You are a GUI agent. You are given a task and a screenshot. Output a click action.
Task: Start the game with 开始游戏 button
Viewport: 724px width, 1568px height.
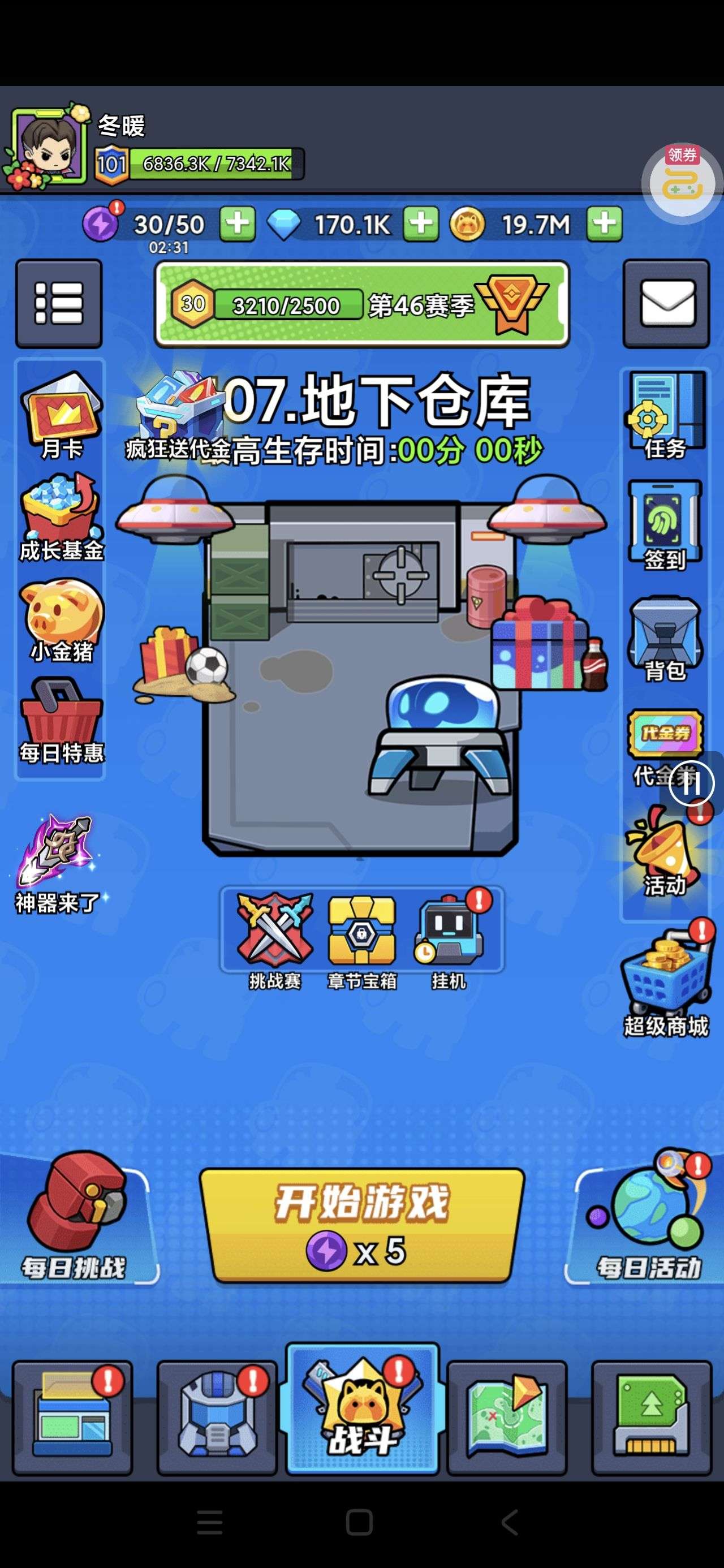pyautogui.click(x=361, y=1226)
